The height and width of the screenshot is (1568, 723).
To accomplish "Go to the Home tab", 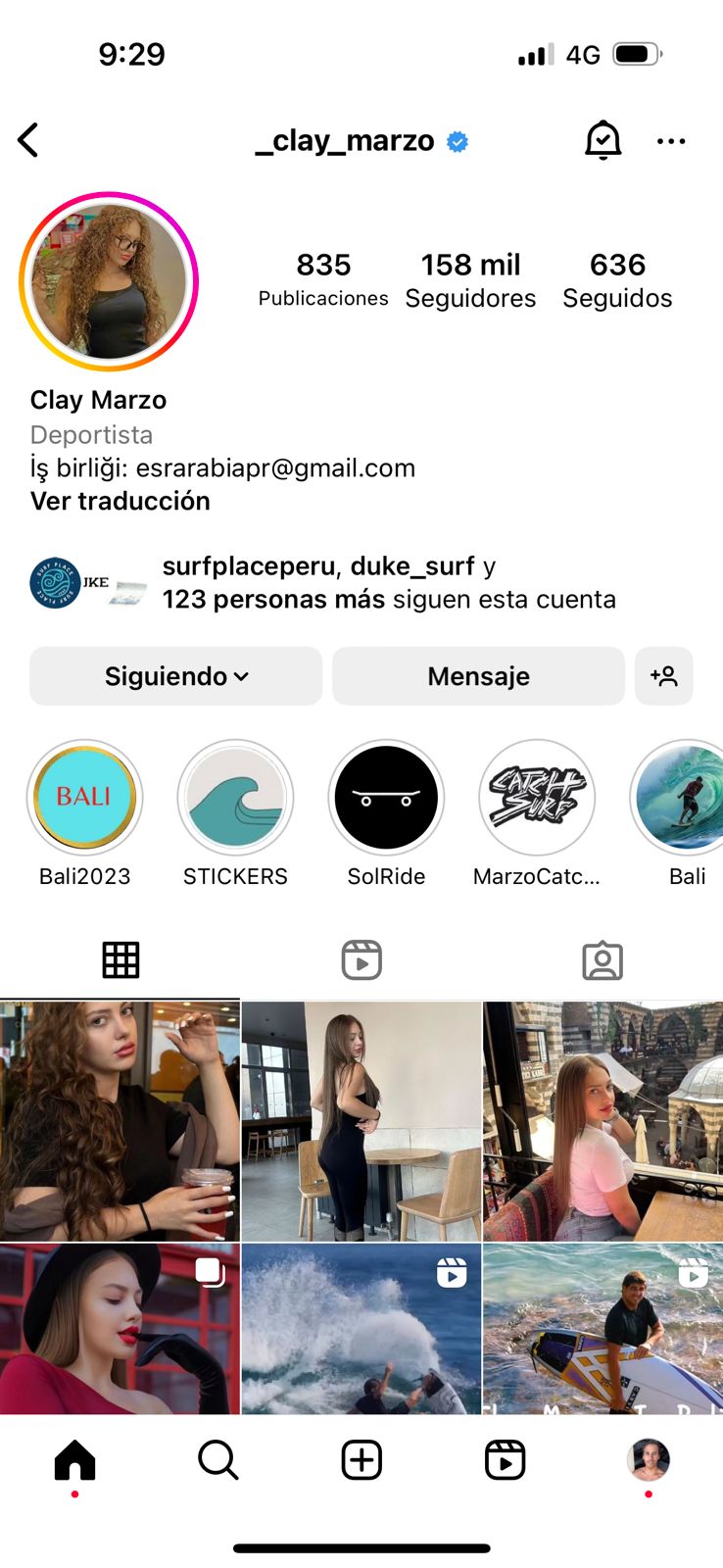I will (75, 1460).
